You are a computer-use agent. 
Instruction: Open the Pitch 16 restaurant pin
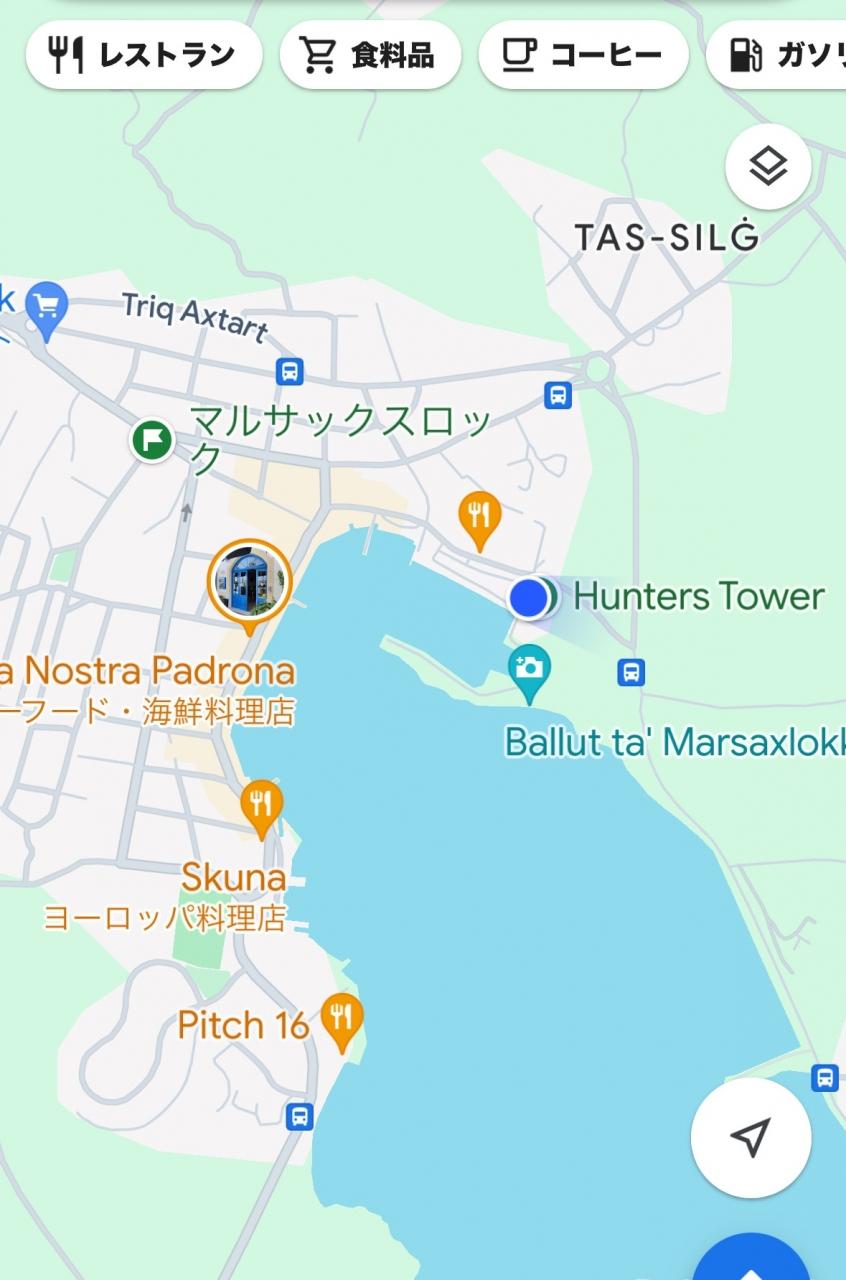click(342, 1019)
